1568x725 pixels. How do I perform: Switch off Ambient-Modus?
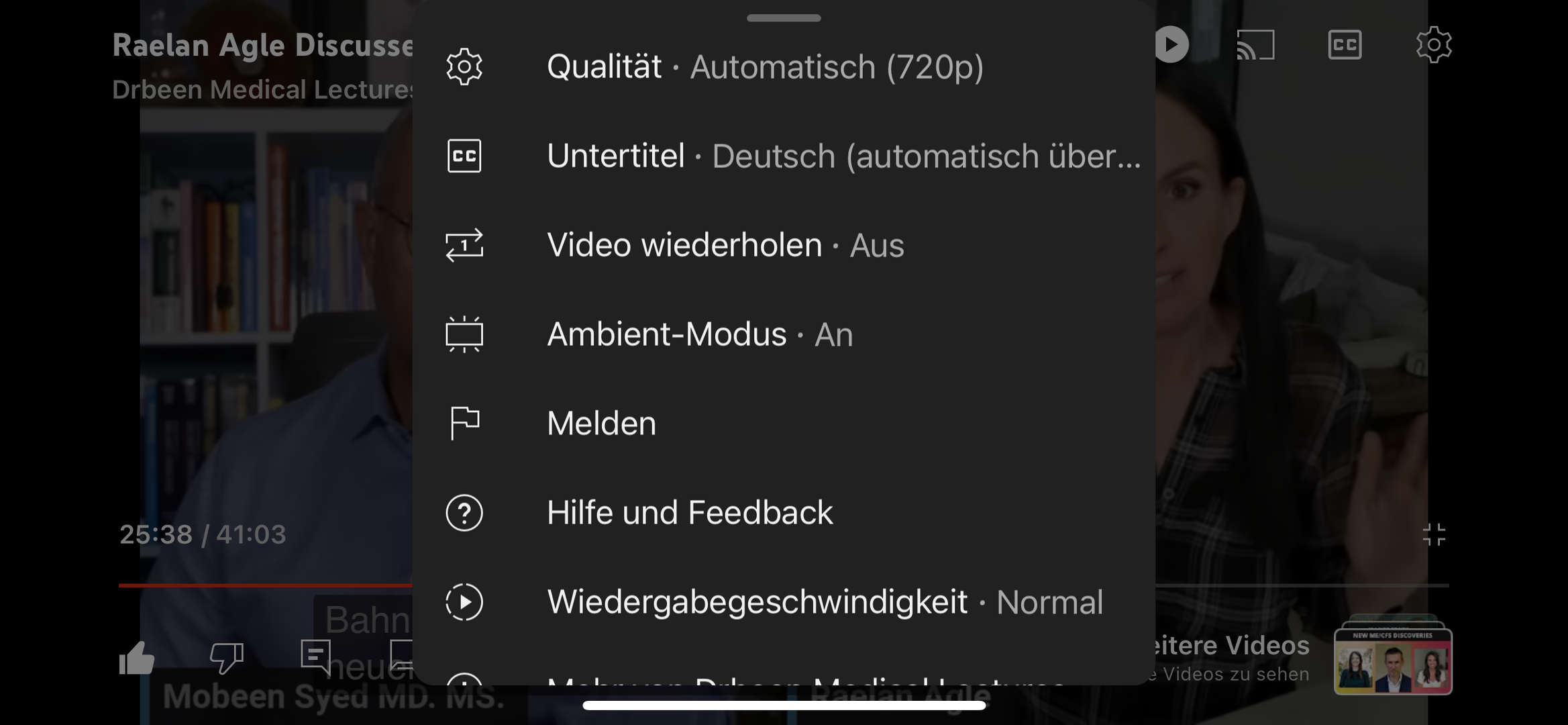700,334
